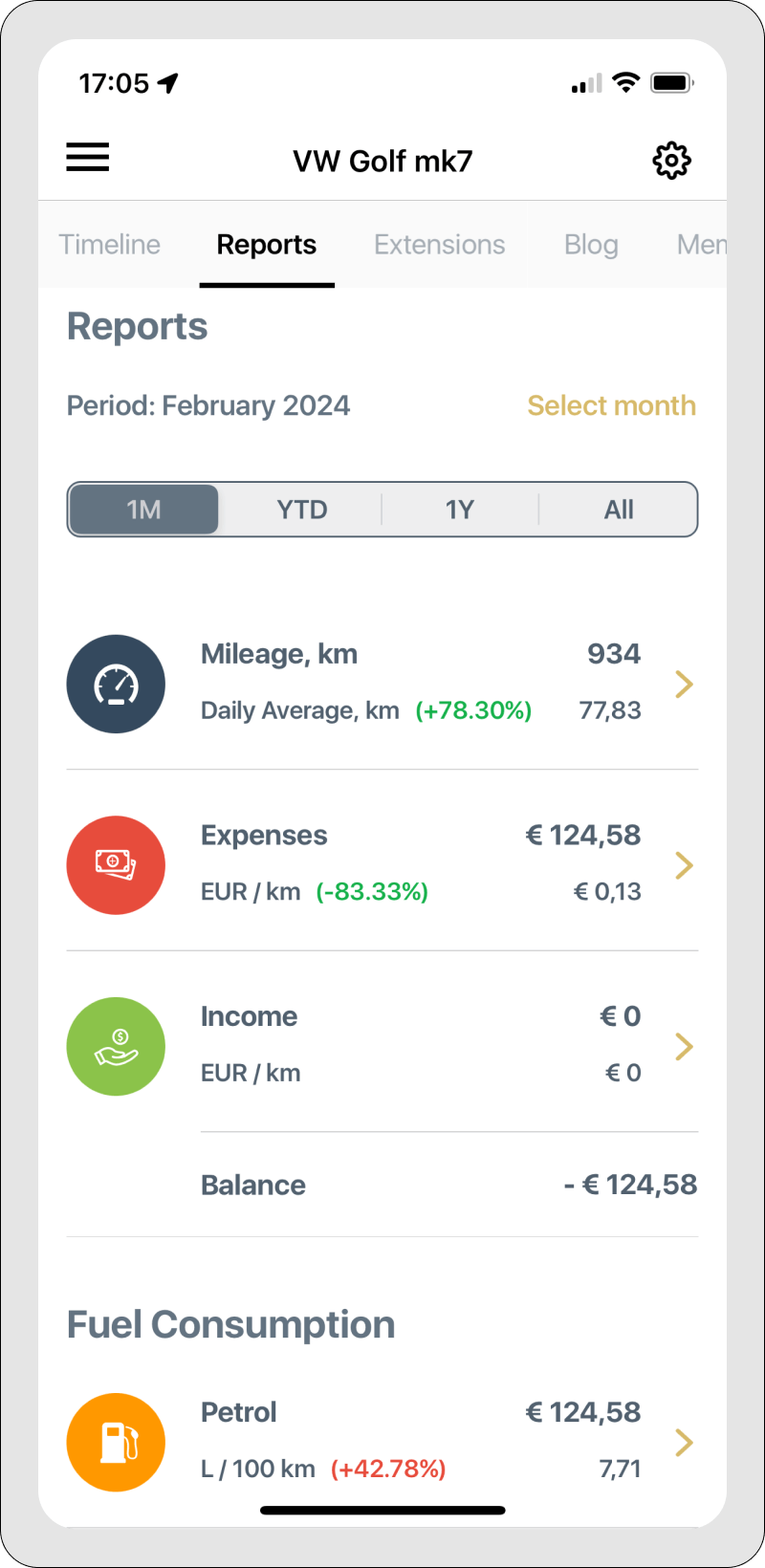Screen dimensions: 765x1568
Task: Switch to the Timeline tab
Action: [109, 244]
